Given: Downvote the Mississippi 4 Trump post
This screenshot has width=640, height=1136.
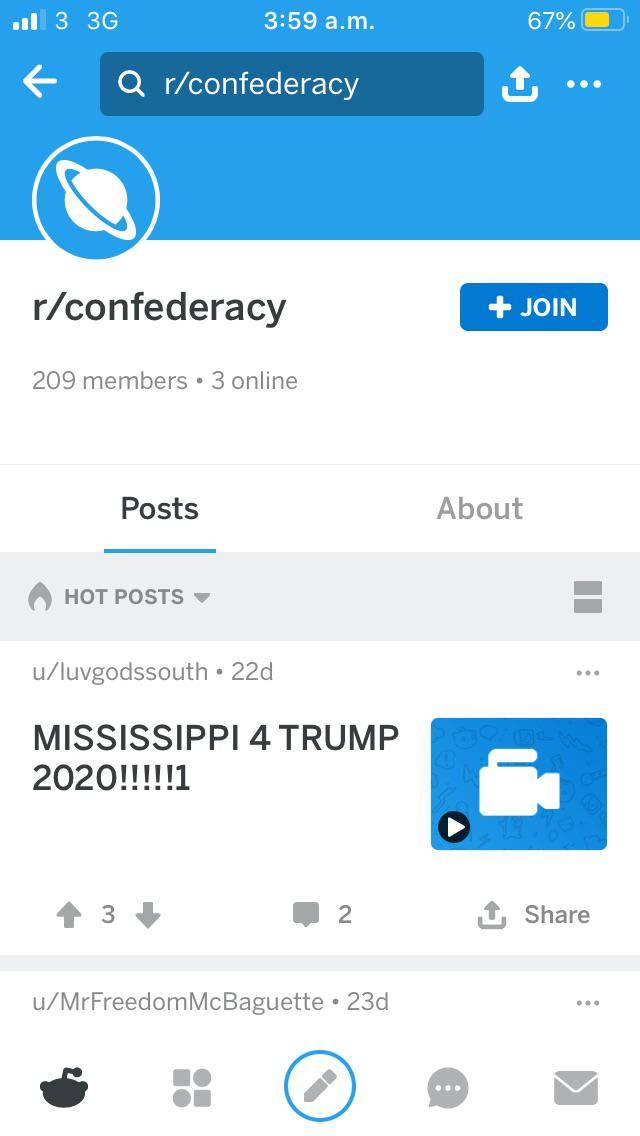Looking at the screenshot, I should coord(148,915).
